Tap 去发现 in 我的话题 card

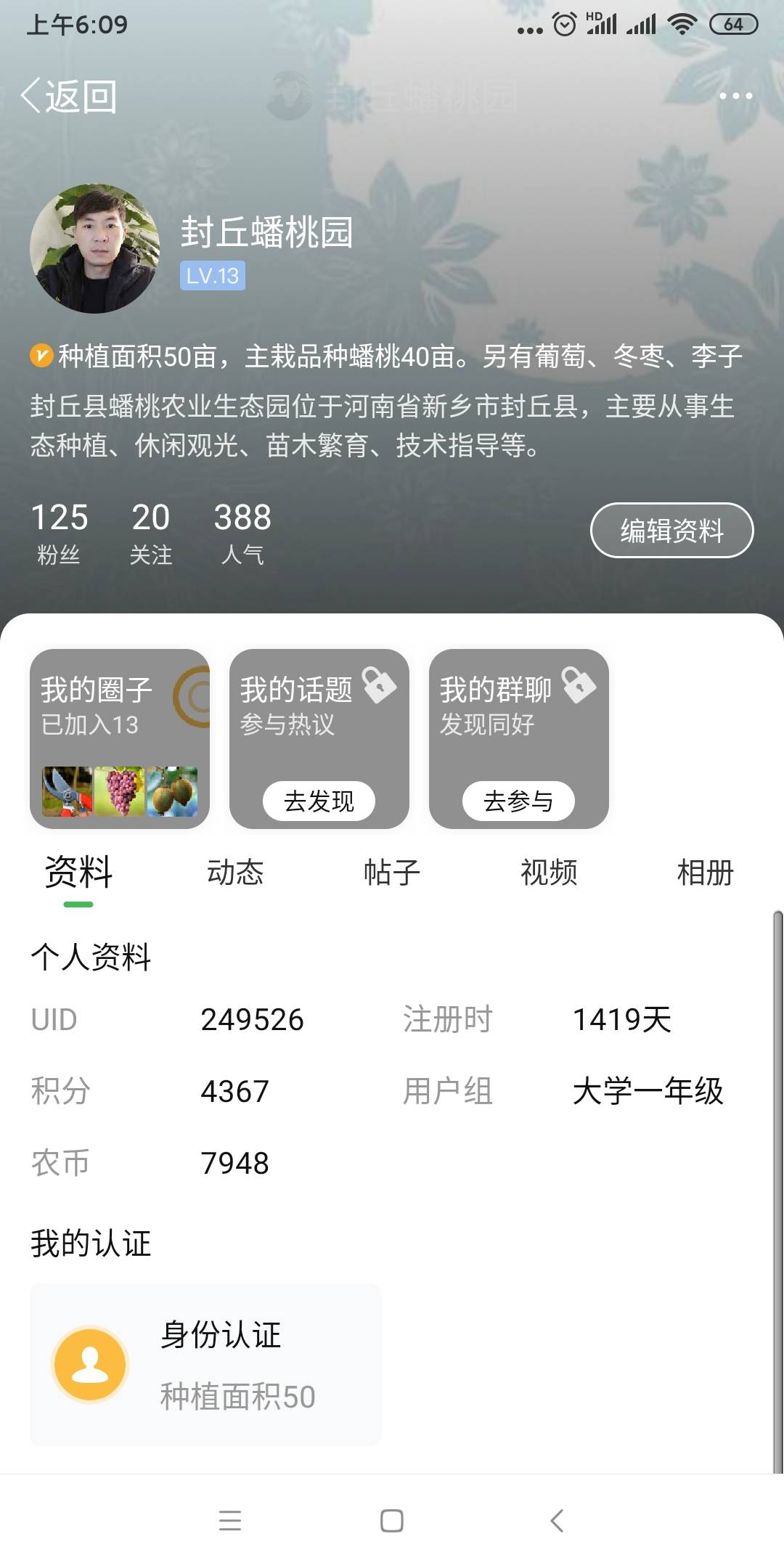pos(319,801)
